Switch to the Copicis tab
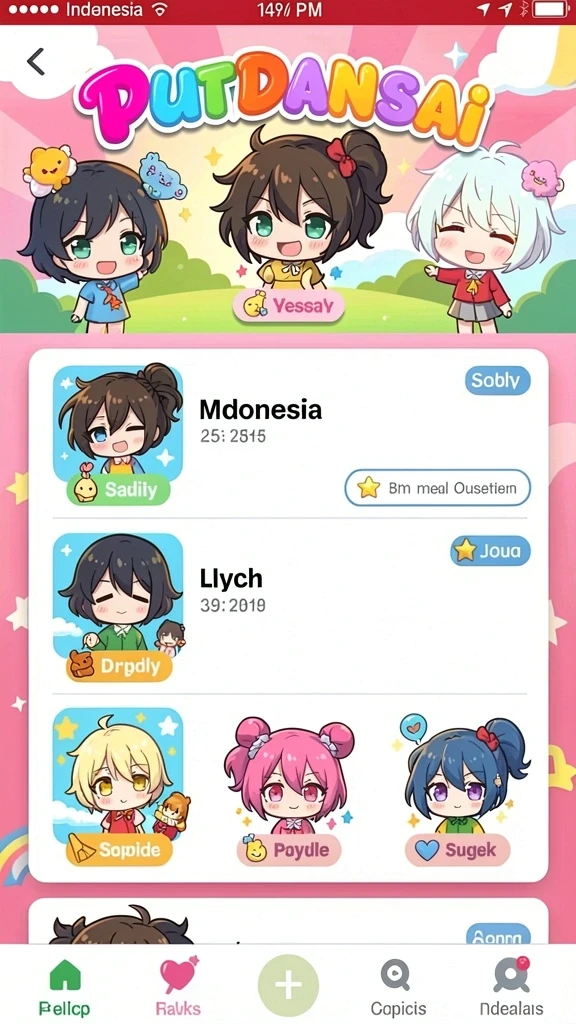The image size is (576, 1024). [x=398, y=986]
